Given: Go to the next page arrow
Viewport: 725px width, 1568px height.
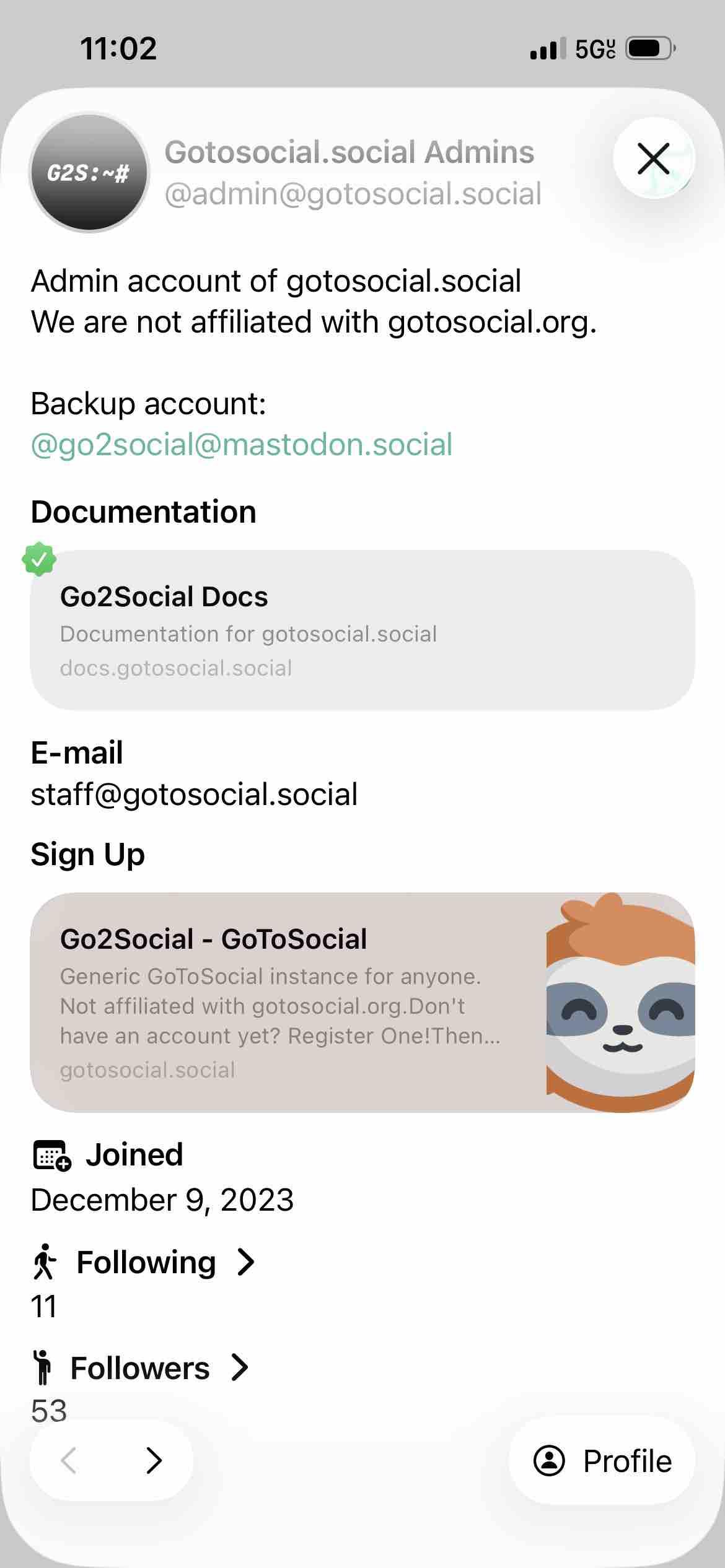Looking at the screenshot, I should [154, 1460].
